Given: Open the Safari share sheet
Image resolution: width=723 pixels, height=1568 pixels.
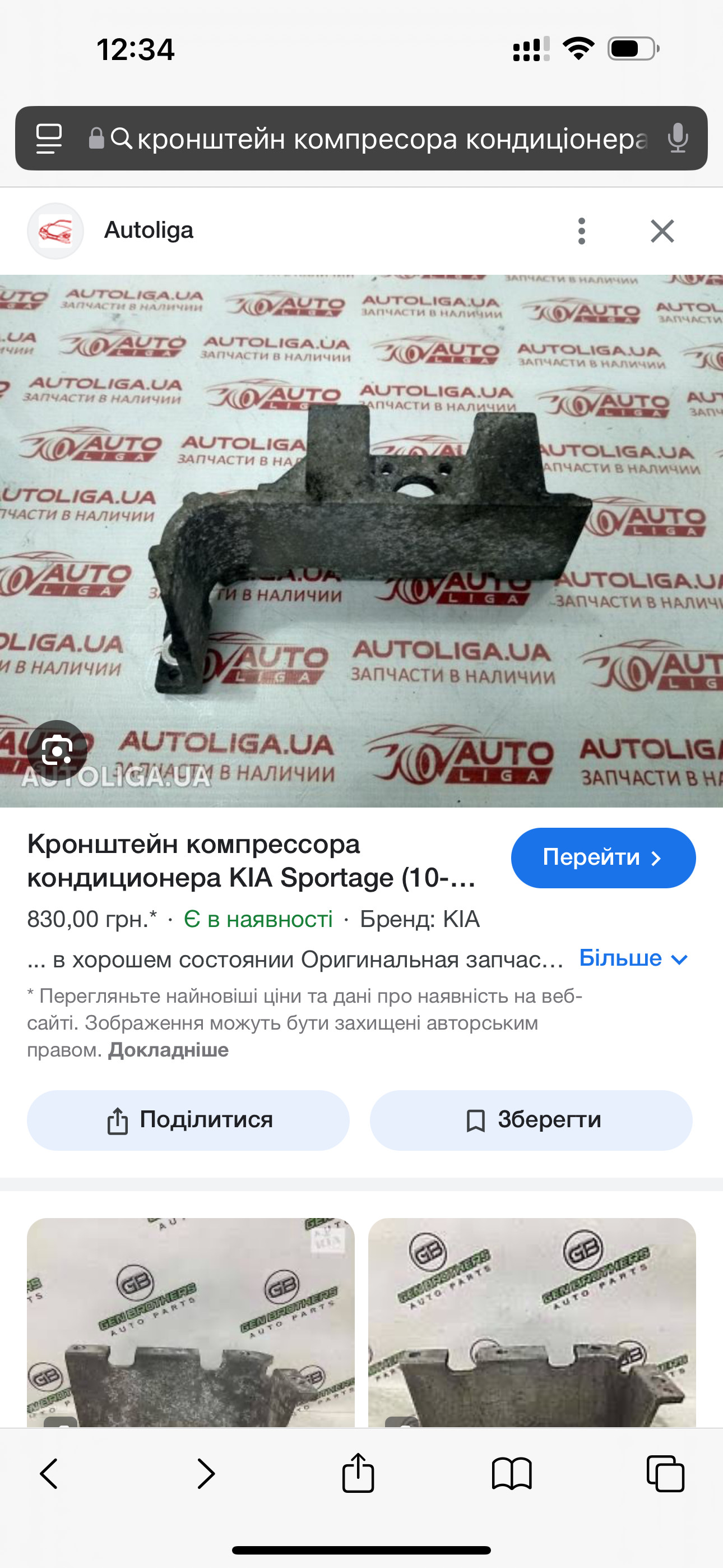Looking at the screenshot, I should [358, 1473].
